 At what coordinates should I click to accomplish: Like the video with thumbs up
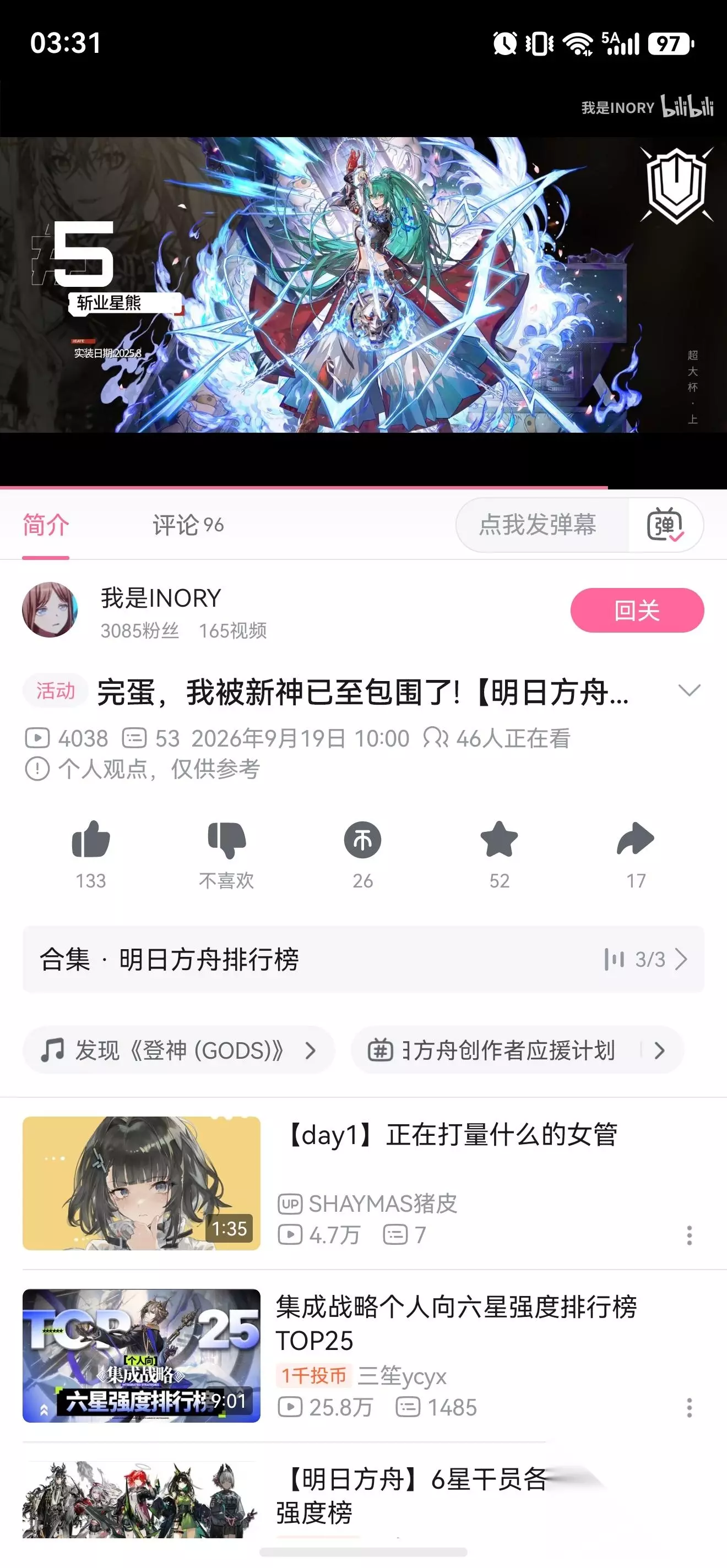[91, 840]
